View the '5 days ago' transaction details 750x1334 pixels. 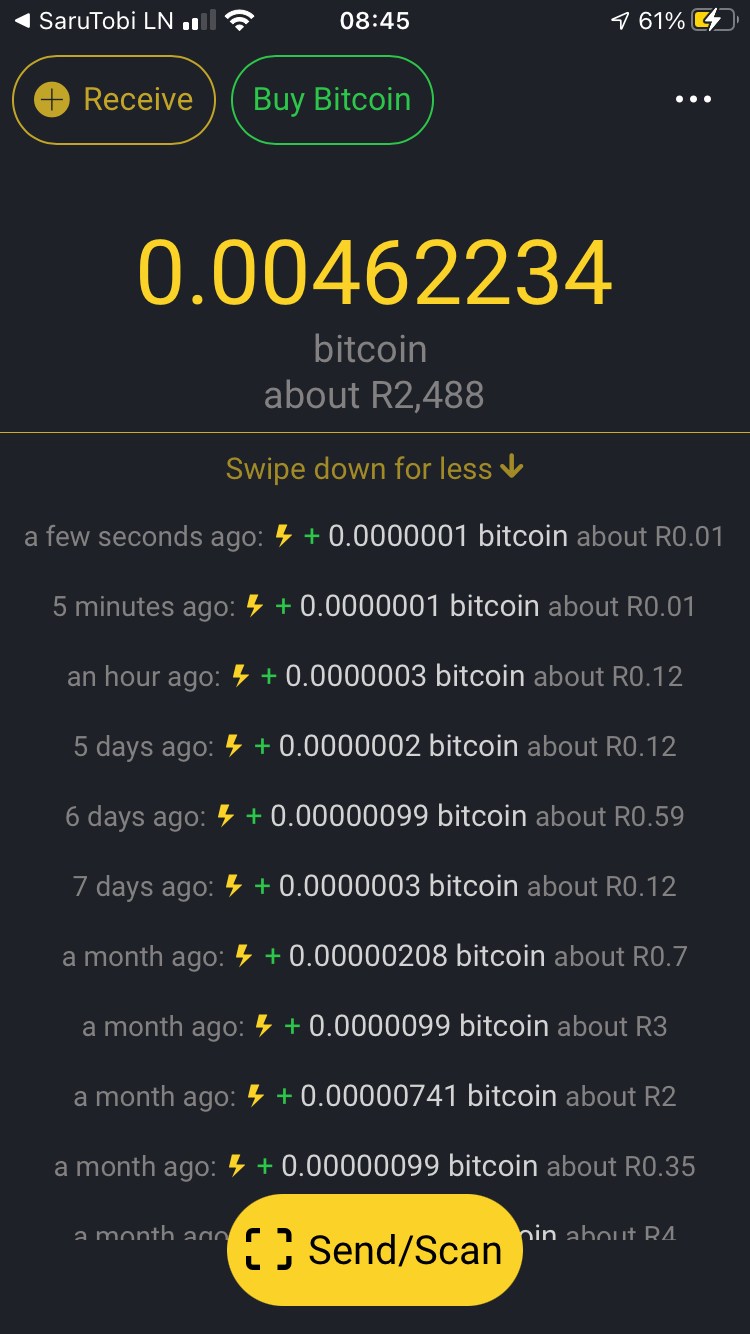[x=374, y=747]
